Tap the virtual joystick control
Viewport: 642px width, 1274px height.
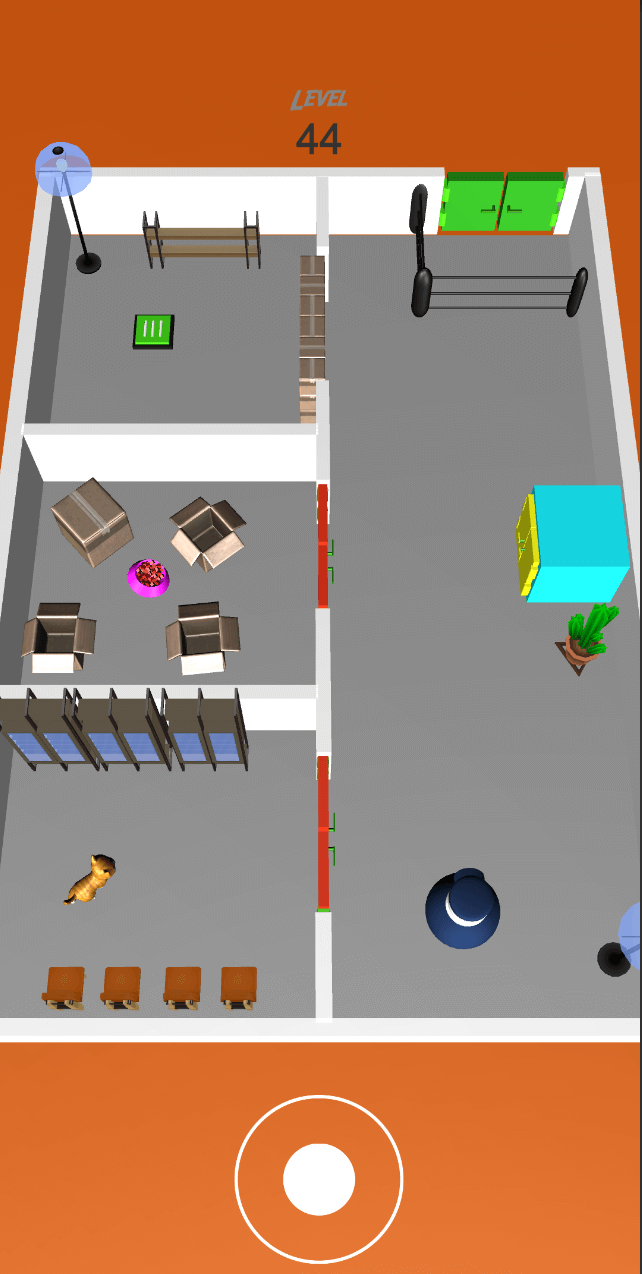319,1180
